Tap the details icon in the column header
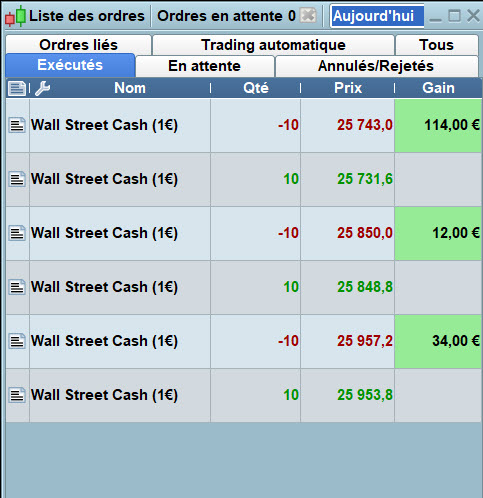The image size is (483, 498). click(x=17, y=88)
